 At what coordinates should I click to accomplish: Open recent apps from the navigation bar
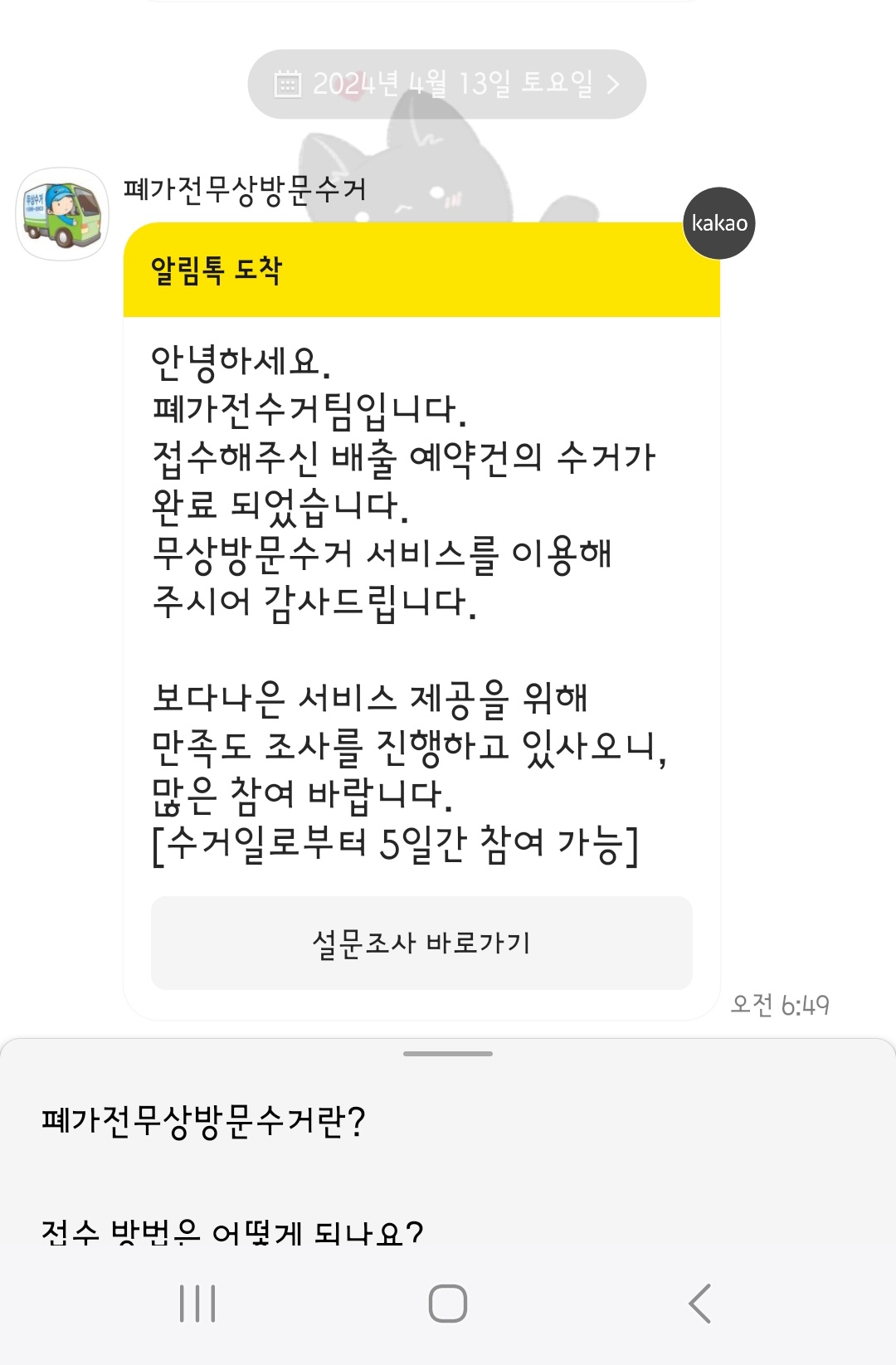pos(197,1303)
